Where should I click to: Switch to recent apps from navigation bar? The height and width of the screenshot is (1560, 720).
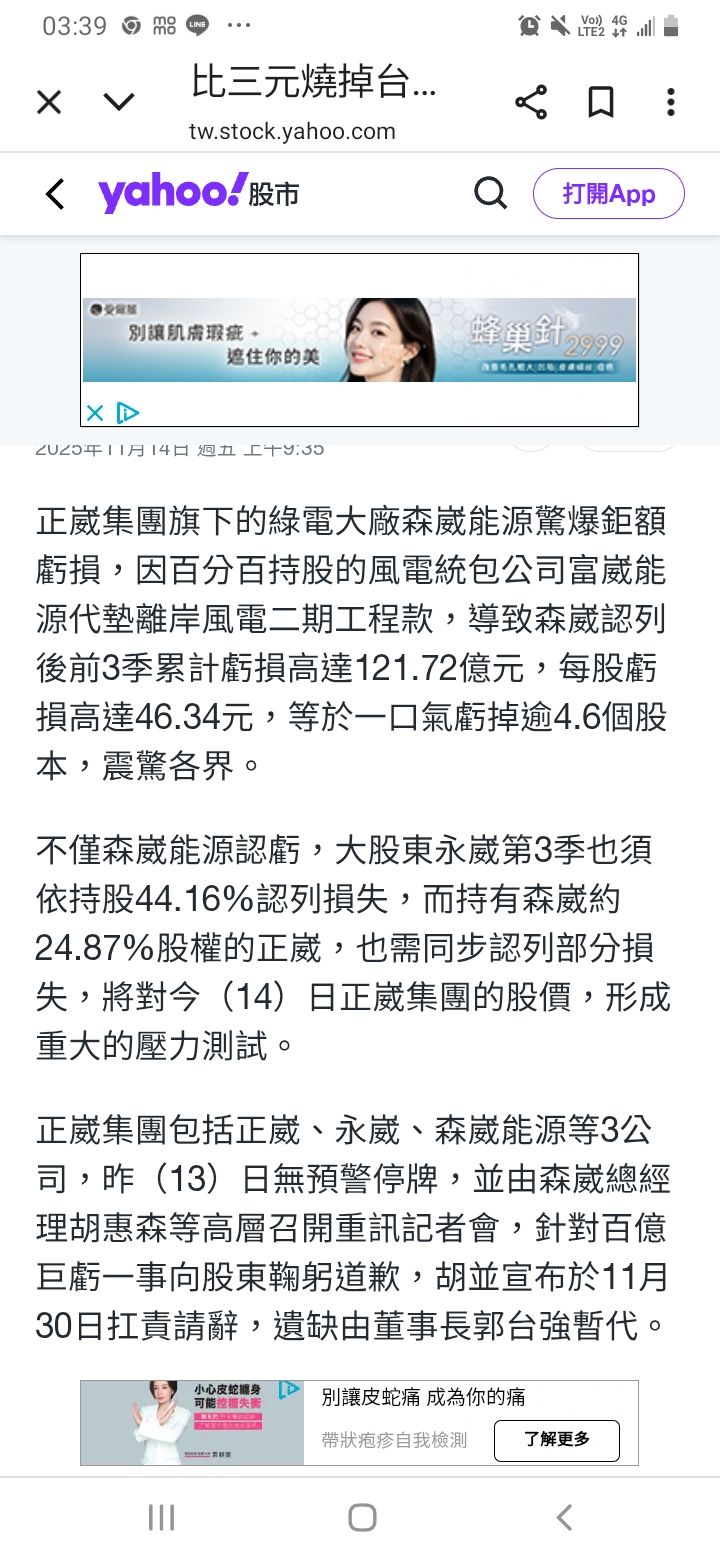(160, 1517)
